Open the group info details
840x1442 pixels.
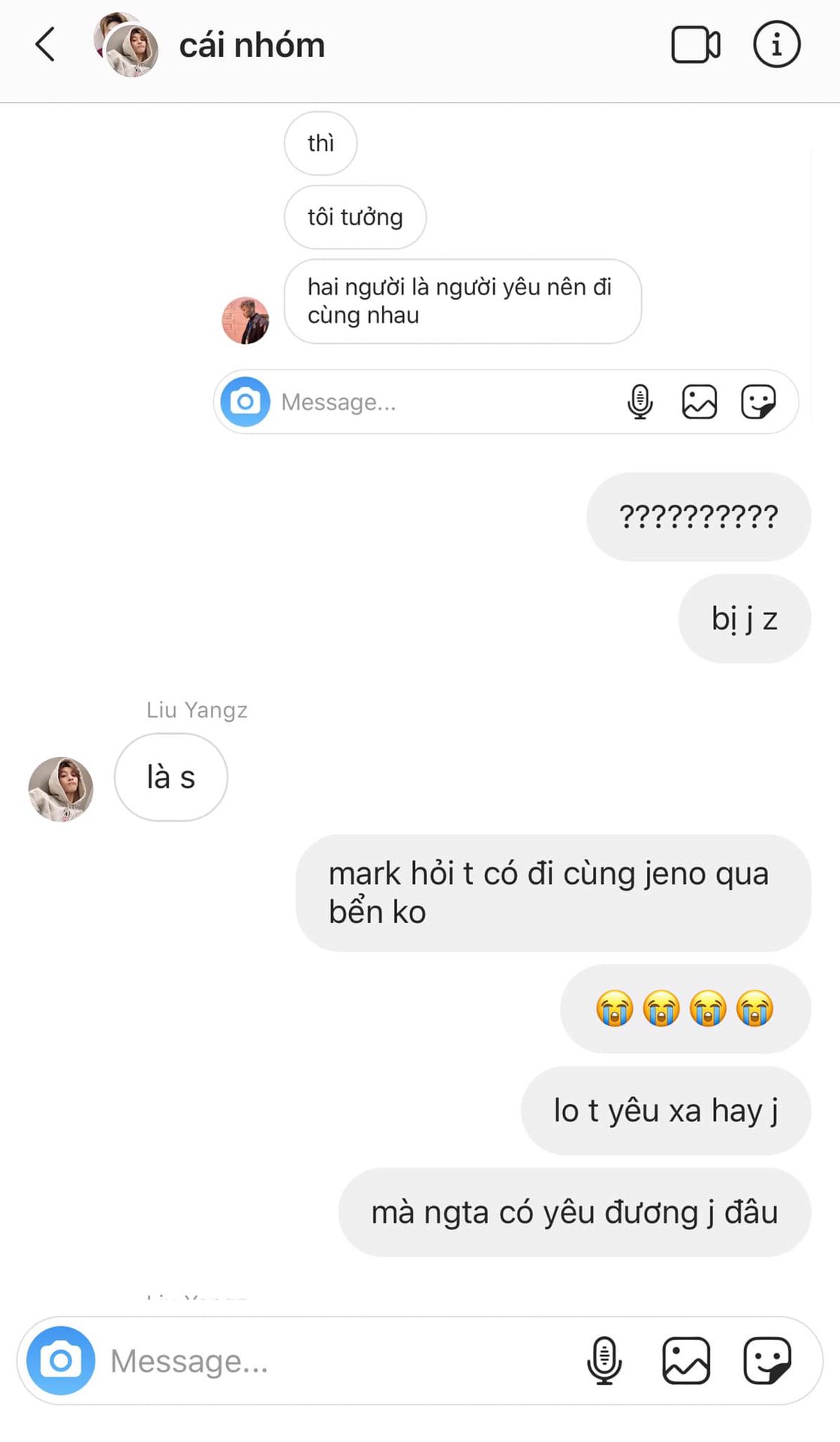coord(776,45)
